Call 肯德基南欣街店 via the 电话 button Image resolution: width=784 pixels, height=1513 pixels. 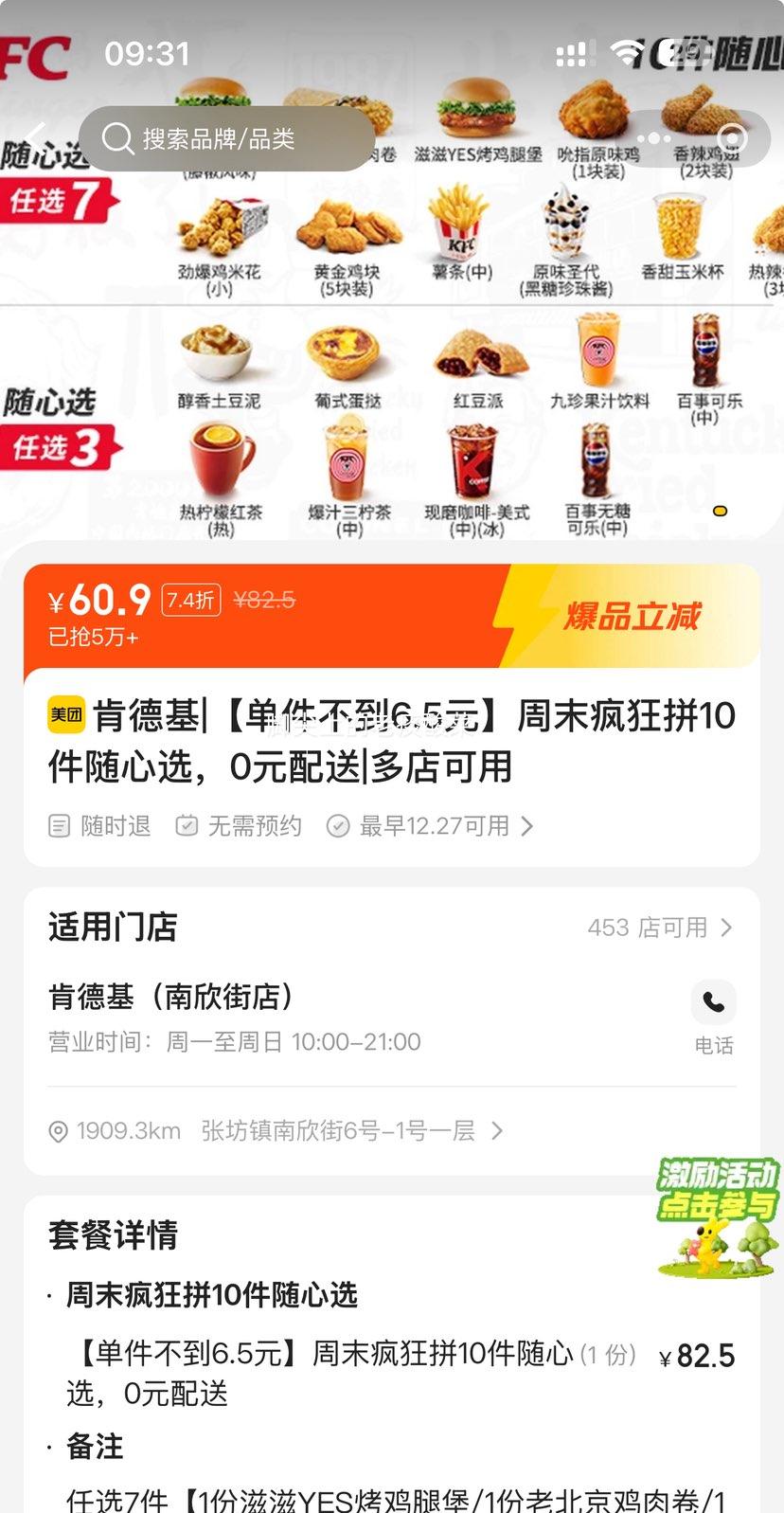713,1002
